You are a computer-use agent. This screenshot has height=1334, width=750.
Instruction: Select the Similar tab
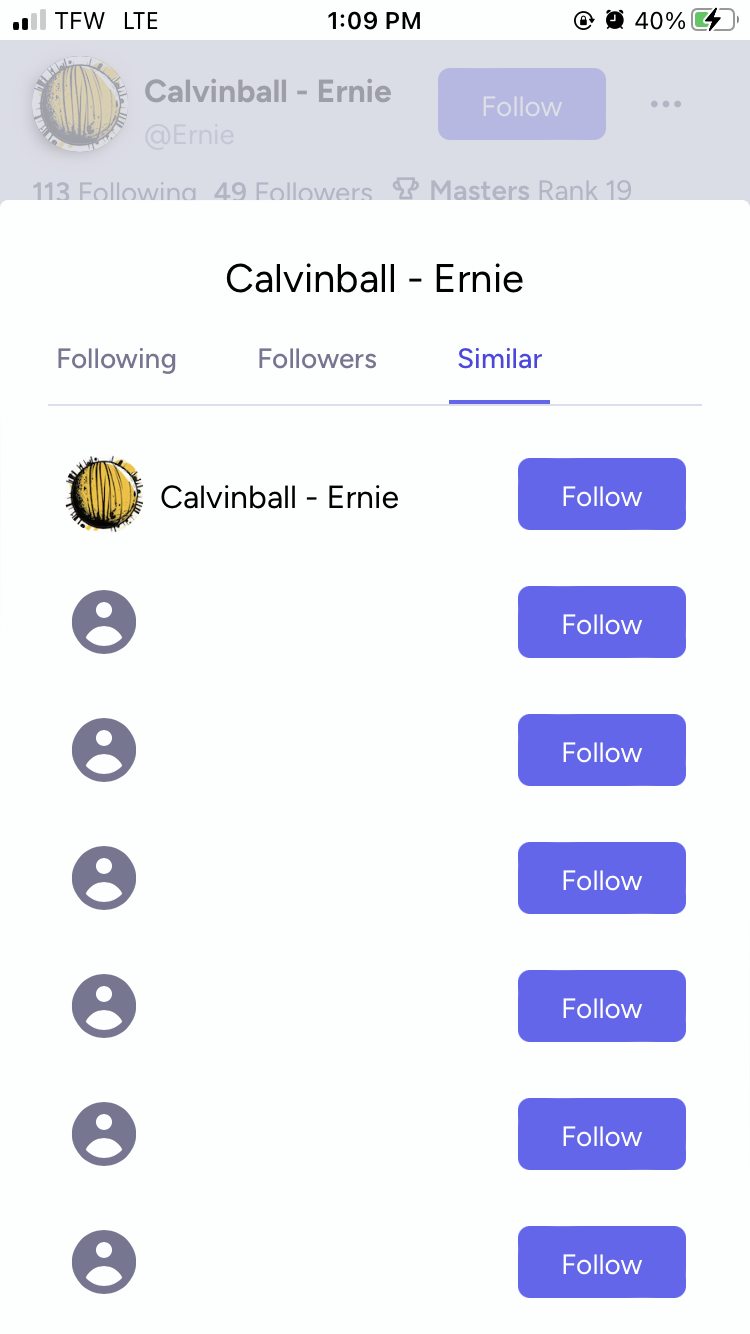(x=499, y=359)
